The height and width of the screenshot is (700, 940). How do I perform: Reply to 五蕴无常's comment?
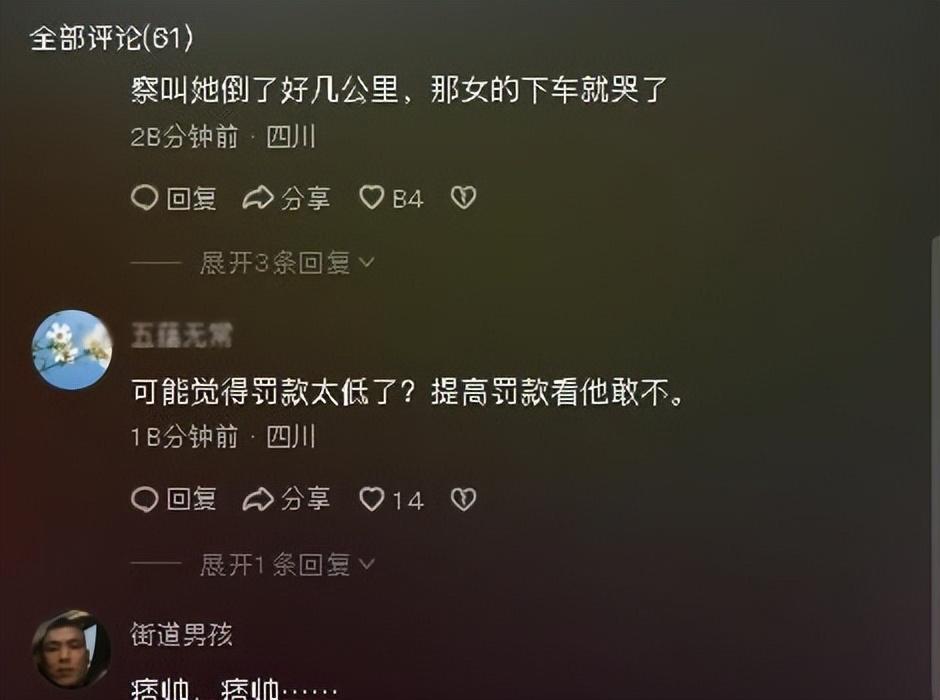(x=174, y=499)
